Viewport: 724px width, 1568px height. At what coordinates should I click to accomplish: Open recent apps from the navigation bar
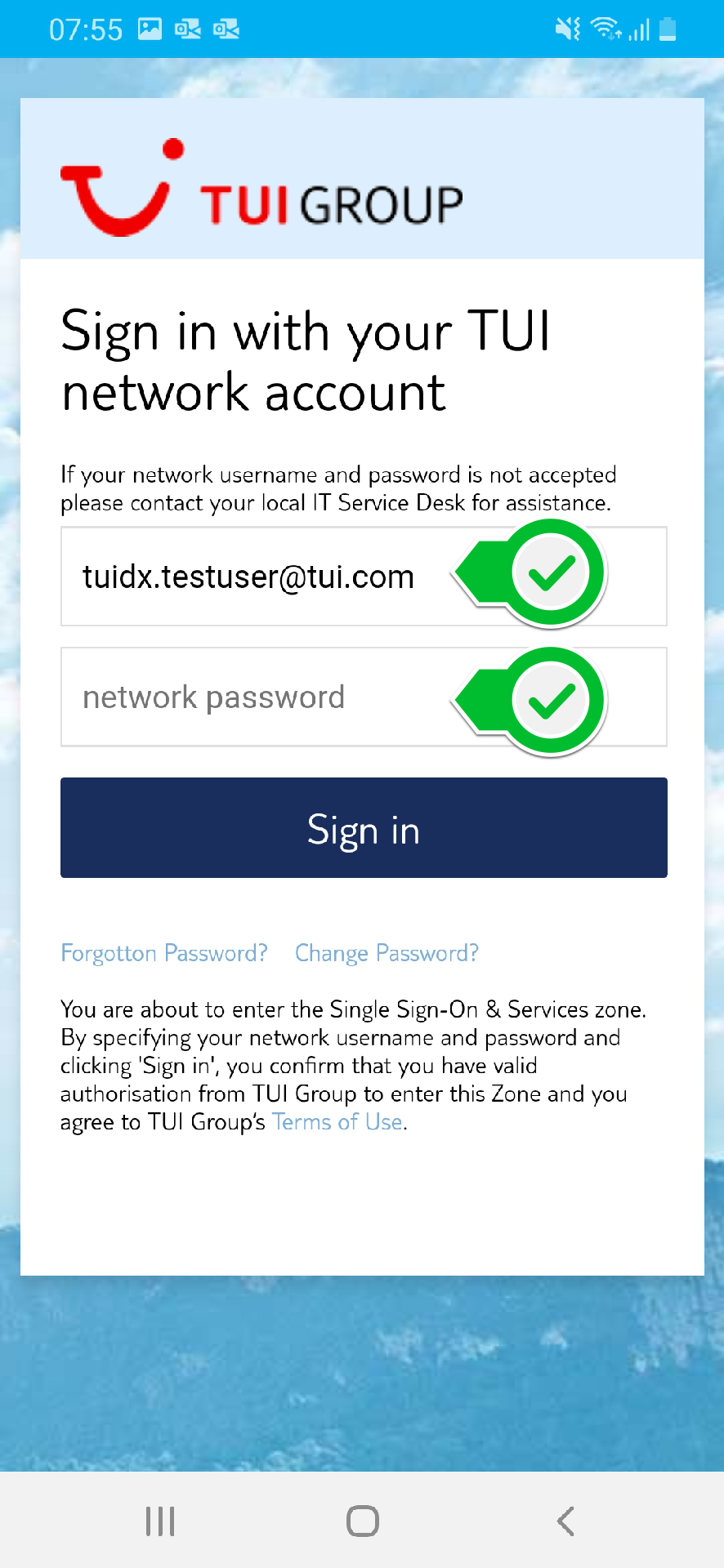[x=160, y=1521]
